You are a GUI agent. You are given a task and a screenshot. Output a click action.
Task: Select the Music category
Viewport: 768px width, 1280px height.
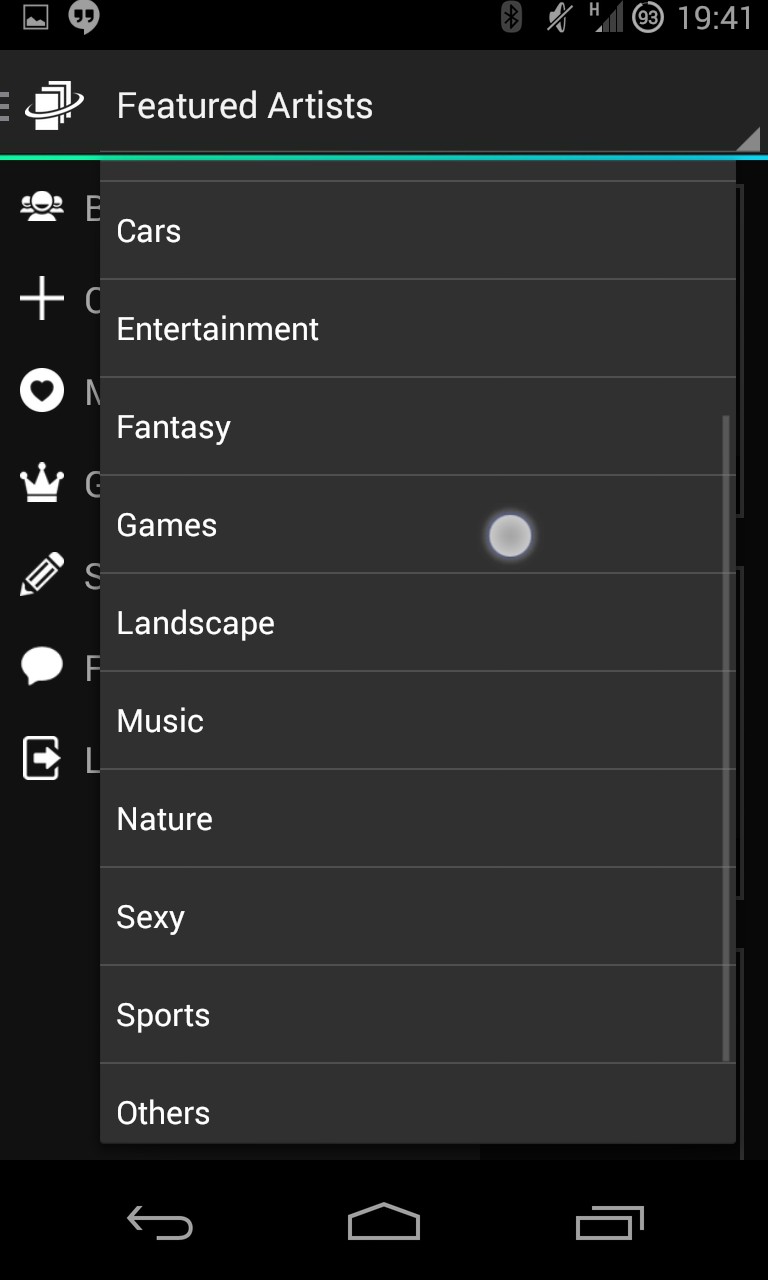tap(418, 721)
